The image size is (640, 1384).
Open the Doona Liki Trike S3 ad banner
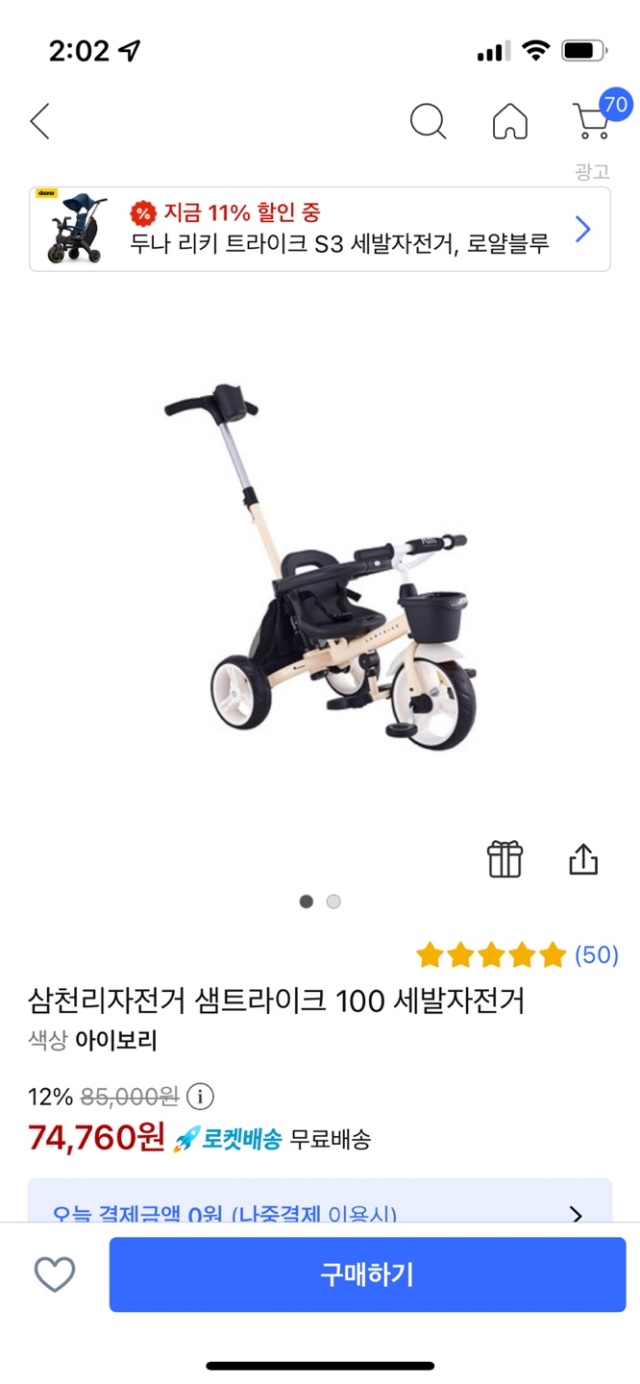coord(320,229)
